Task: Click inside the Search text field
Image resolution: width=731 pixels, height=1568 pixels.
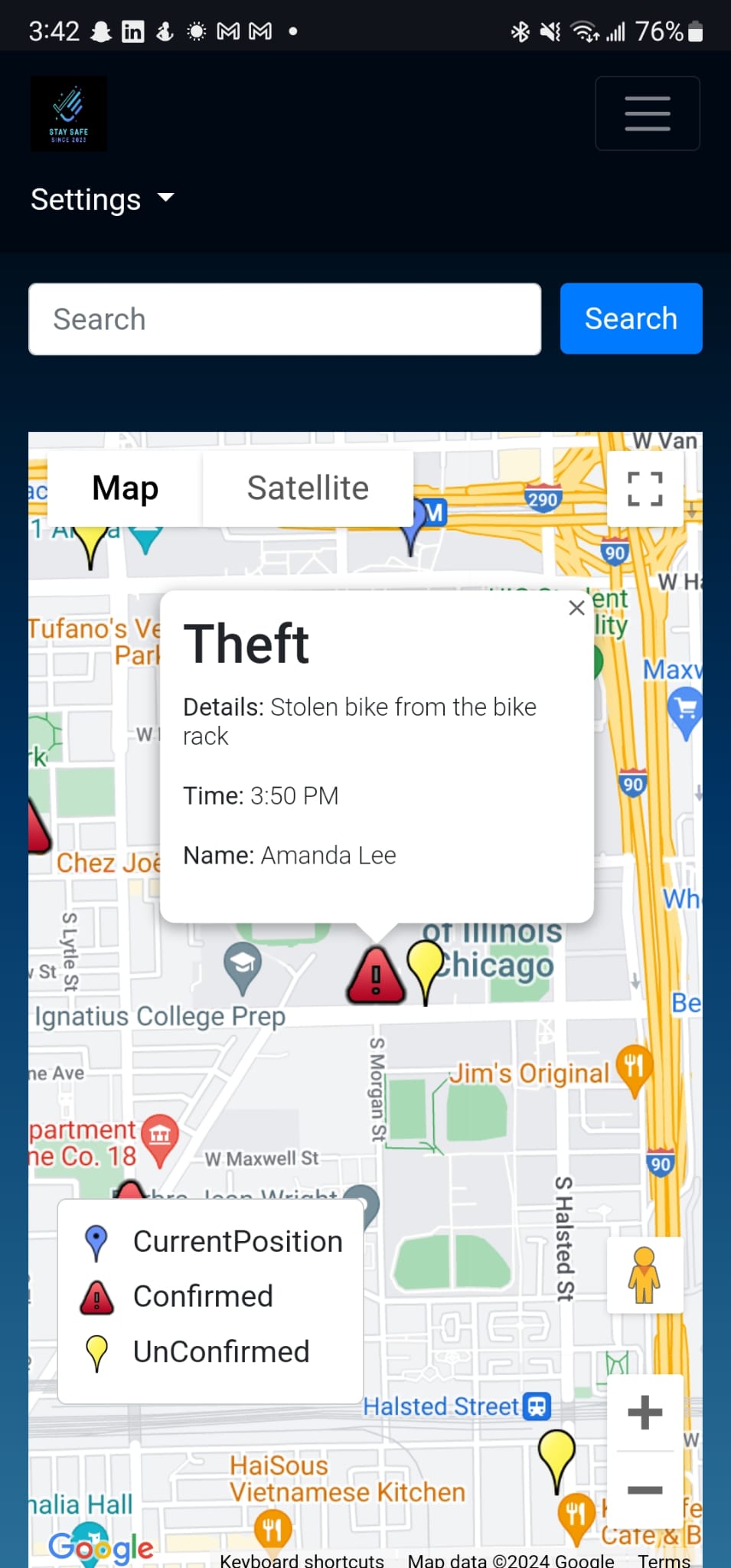Action: click(x=285, y=318)
